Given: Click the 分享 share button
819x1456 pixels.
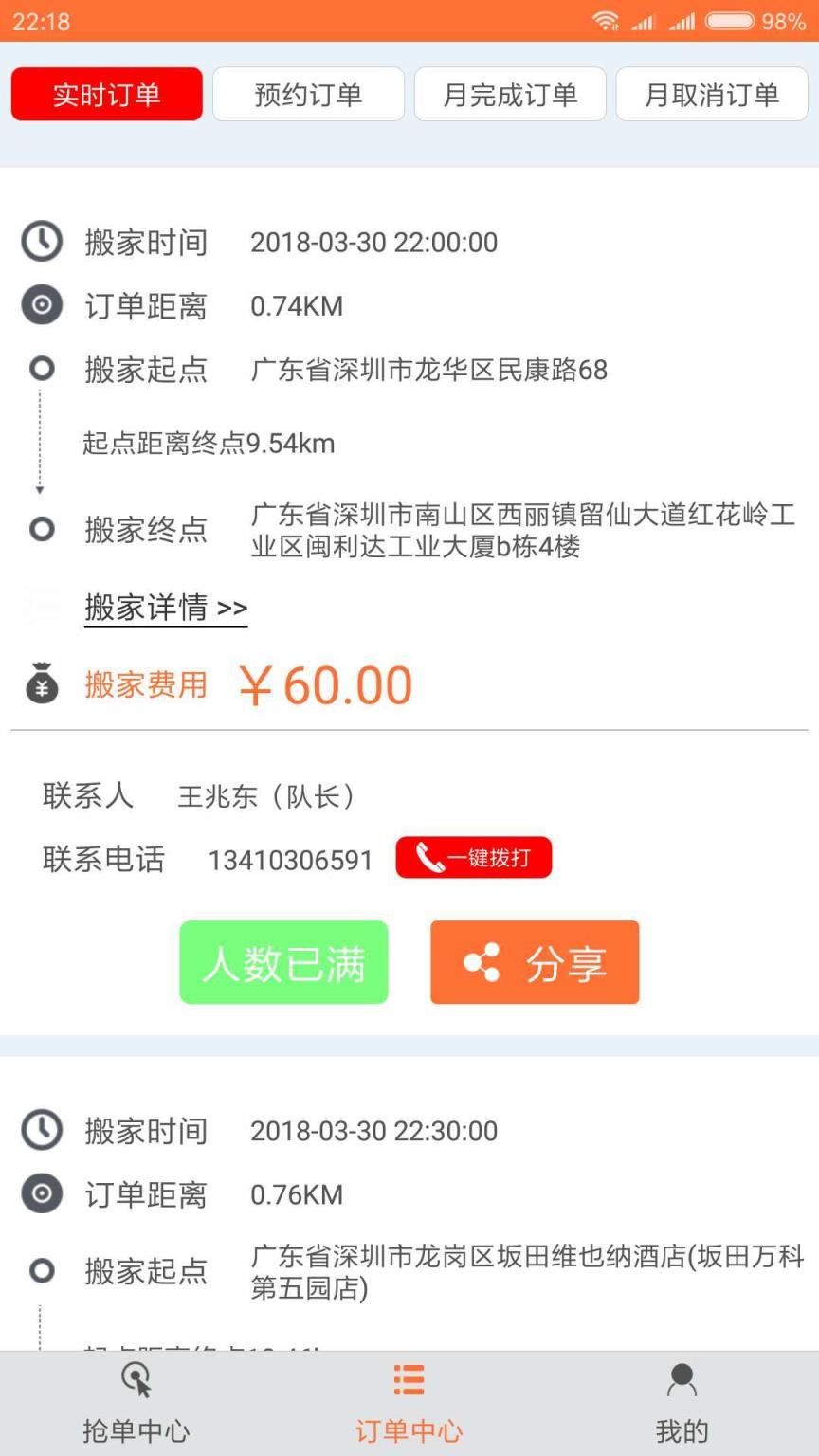Looking at the screenshot, I should point(535,962).
